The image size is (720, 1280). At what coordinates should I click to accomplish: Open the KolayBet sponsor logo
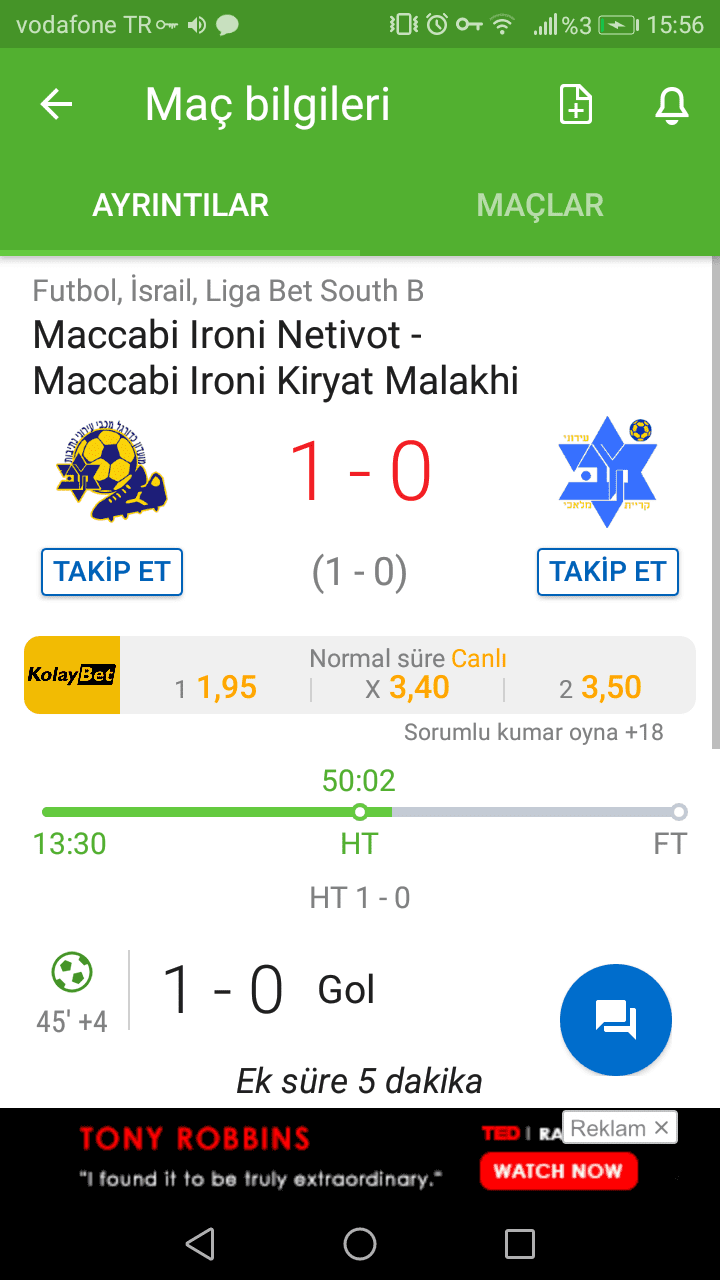coord(72,675)
